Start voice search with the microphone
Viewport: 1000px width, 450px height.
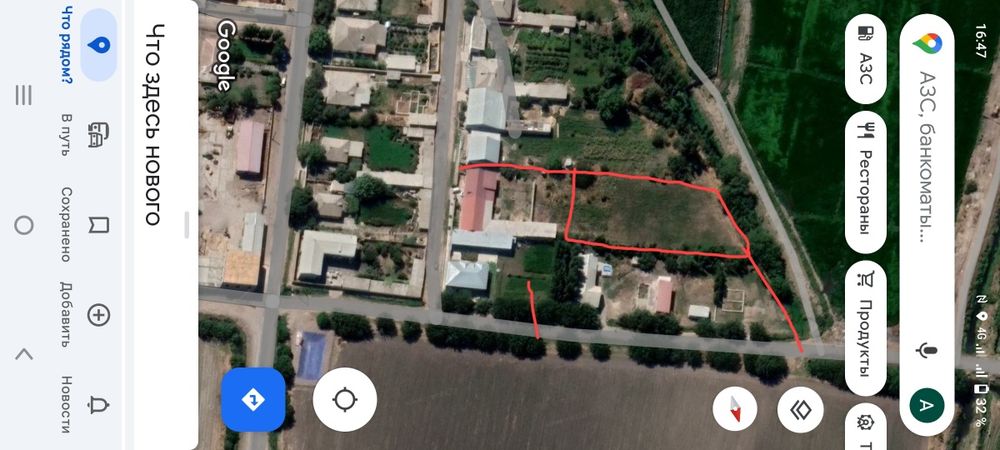(x=927, y=350)
